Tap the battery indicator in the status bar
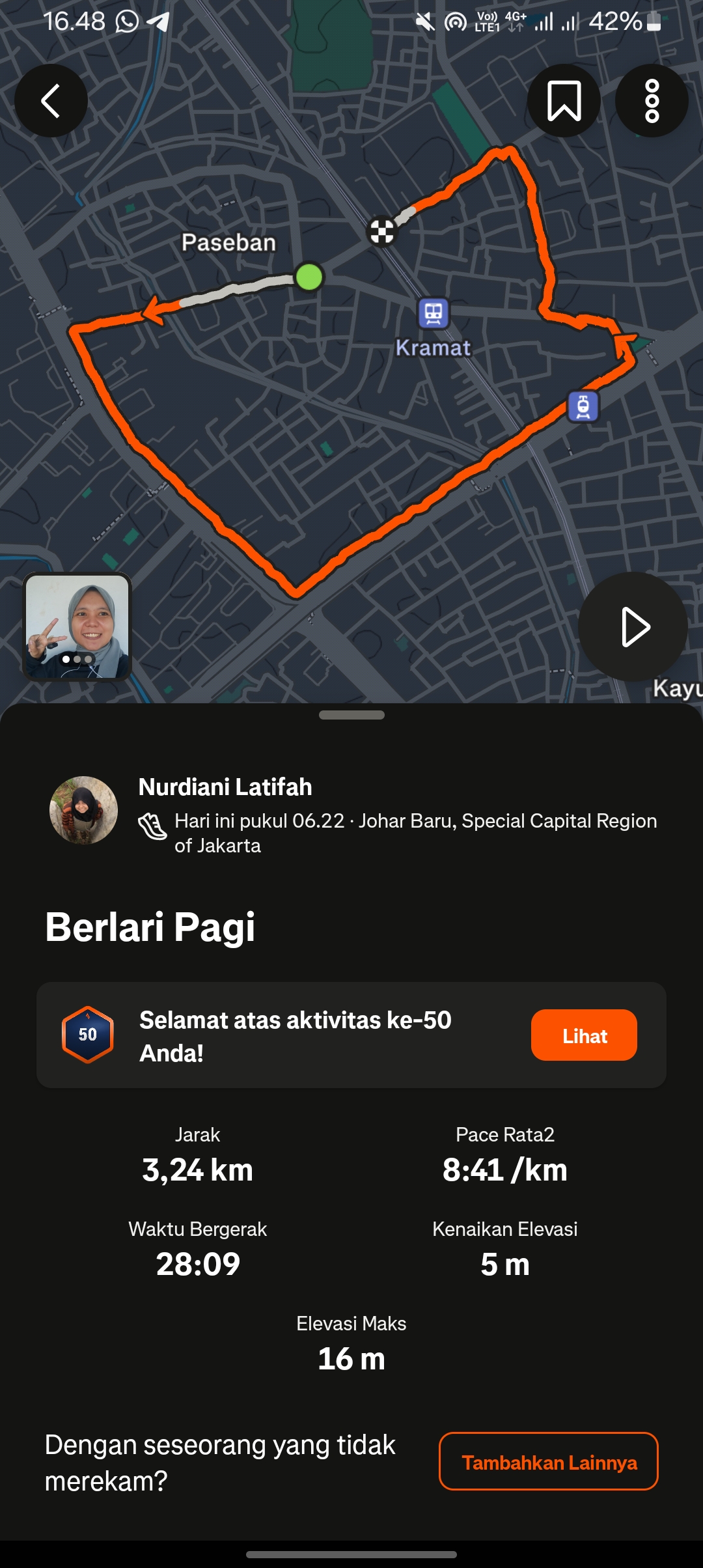Screen dimensions: 703x1568 point(653,21)
